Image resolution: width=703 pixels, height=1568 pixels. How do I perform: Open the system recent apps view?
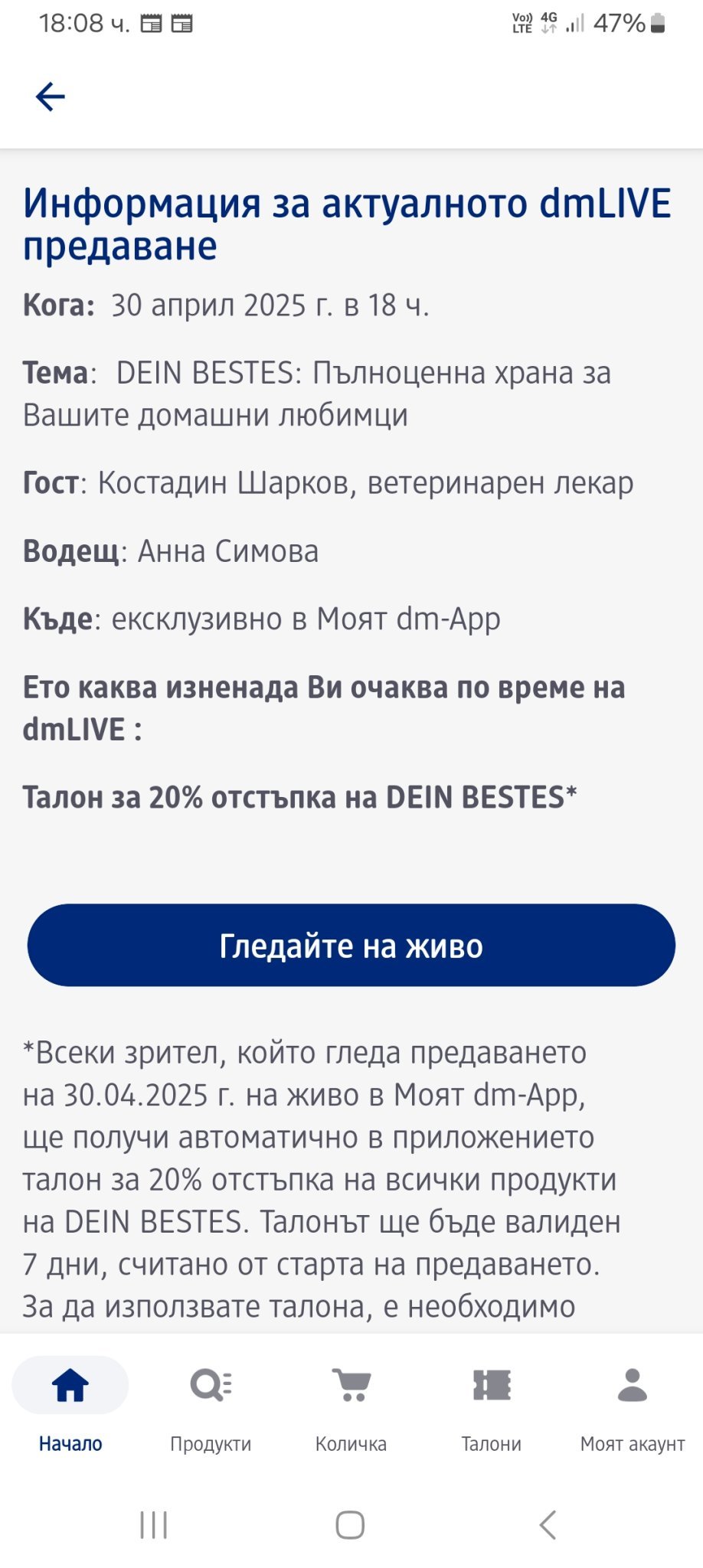154,1525
